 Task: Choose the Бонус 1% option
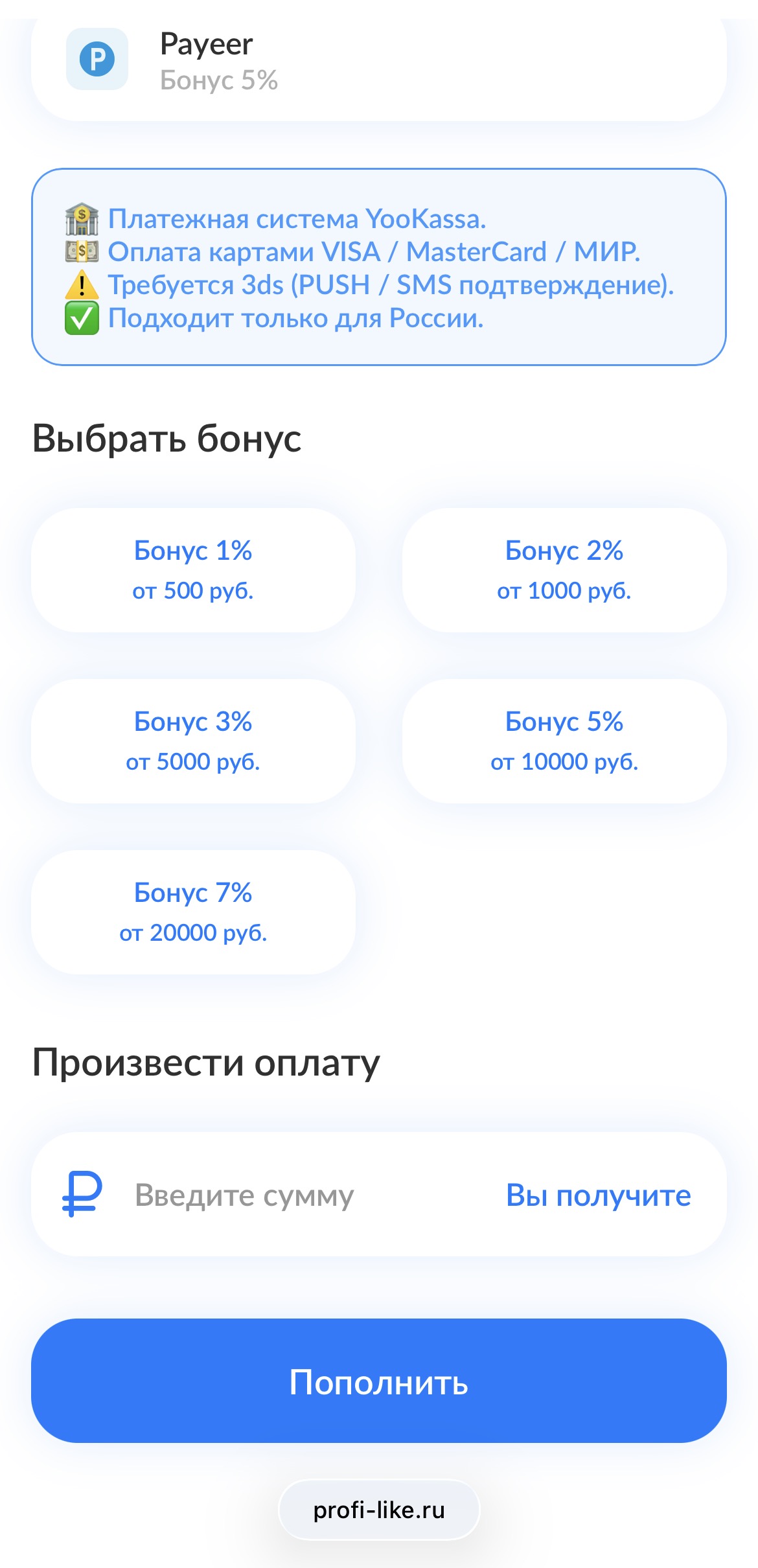pyautogui.click(x=193, y=570)
